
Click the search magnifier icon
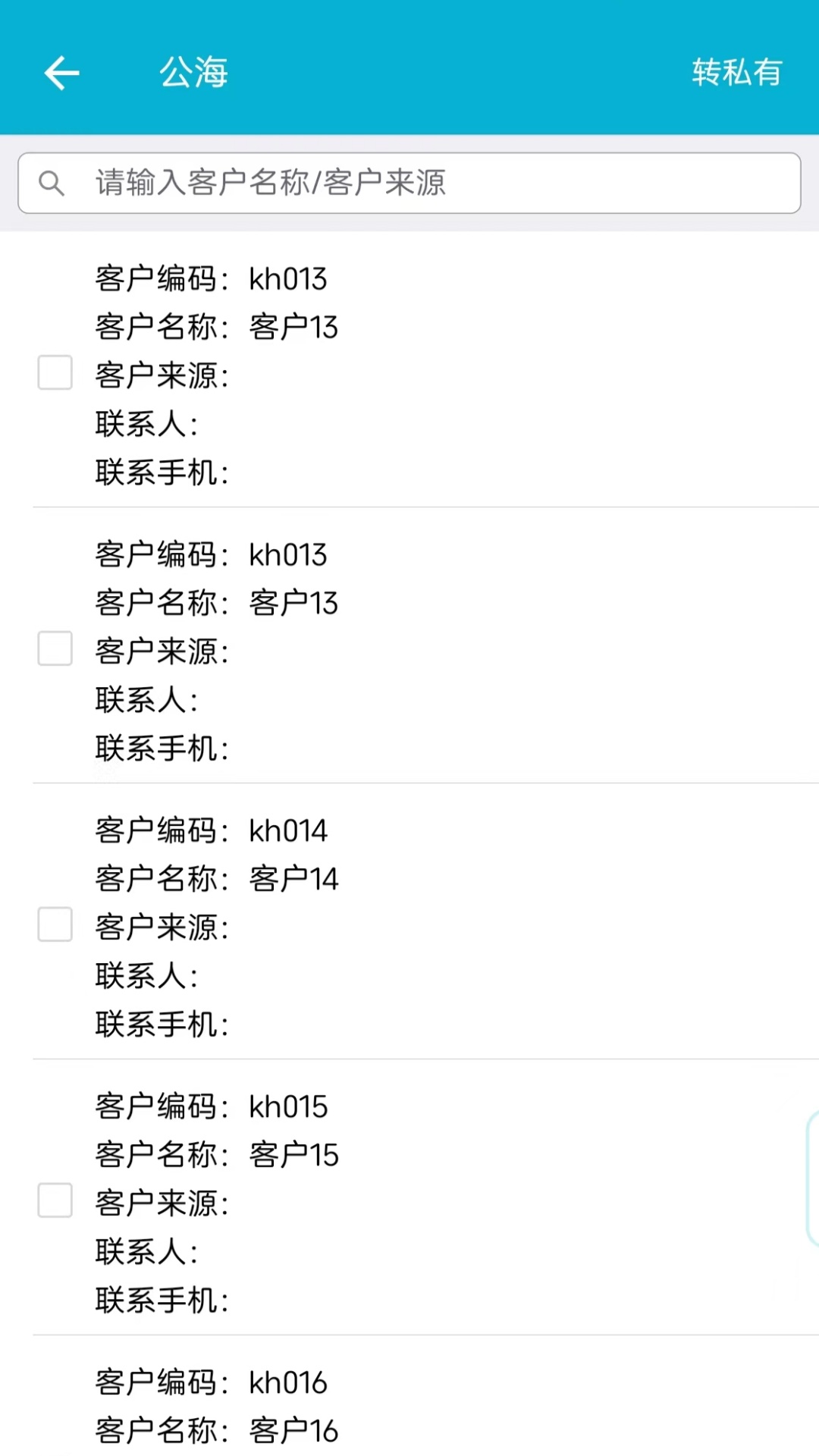tap(51, 182)
